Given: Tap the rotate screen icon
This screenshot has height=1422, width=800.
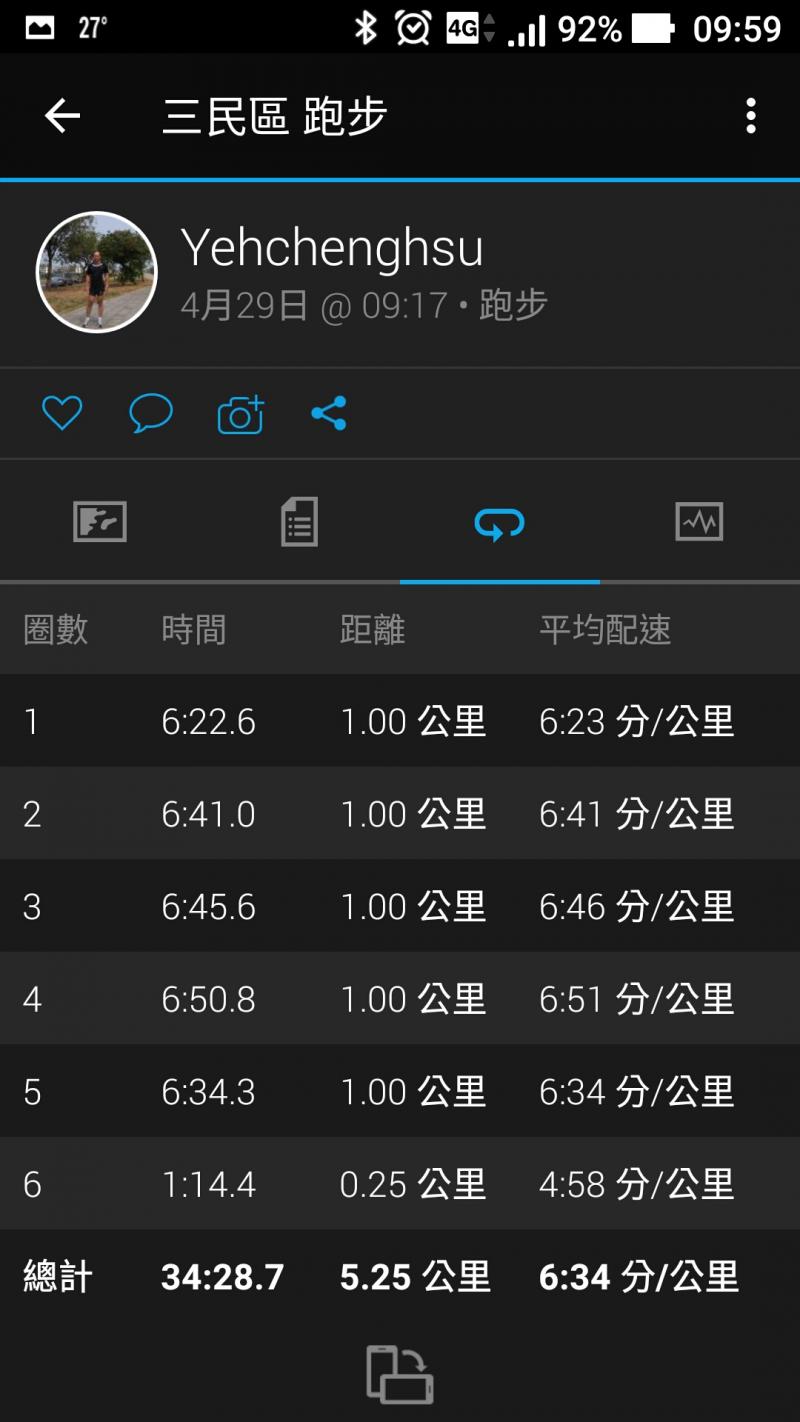Looking at the screenshot, I should 400,1374.
